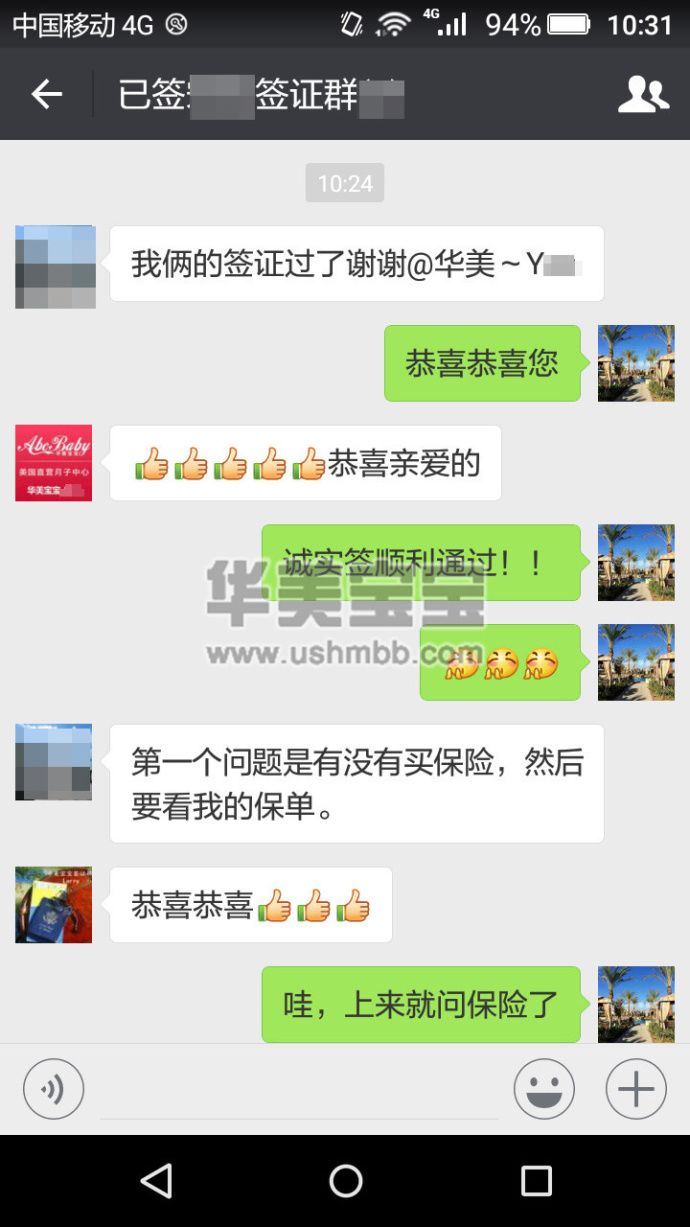Tap the system home button
Screen dimensions: 690x1227
click(x=345, y=1181)
